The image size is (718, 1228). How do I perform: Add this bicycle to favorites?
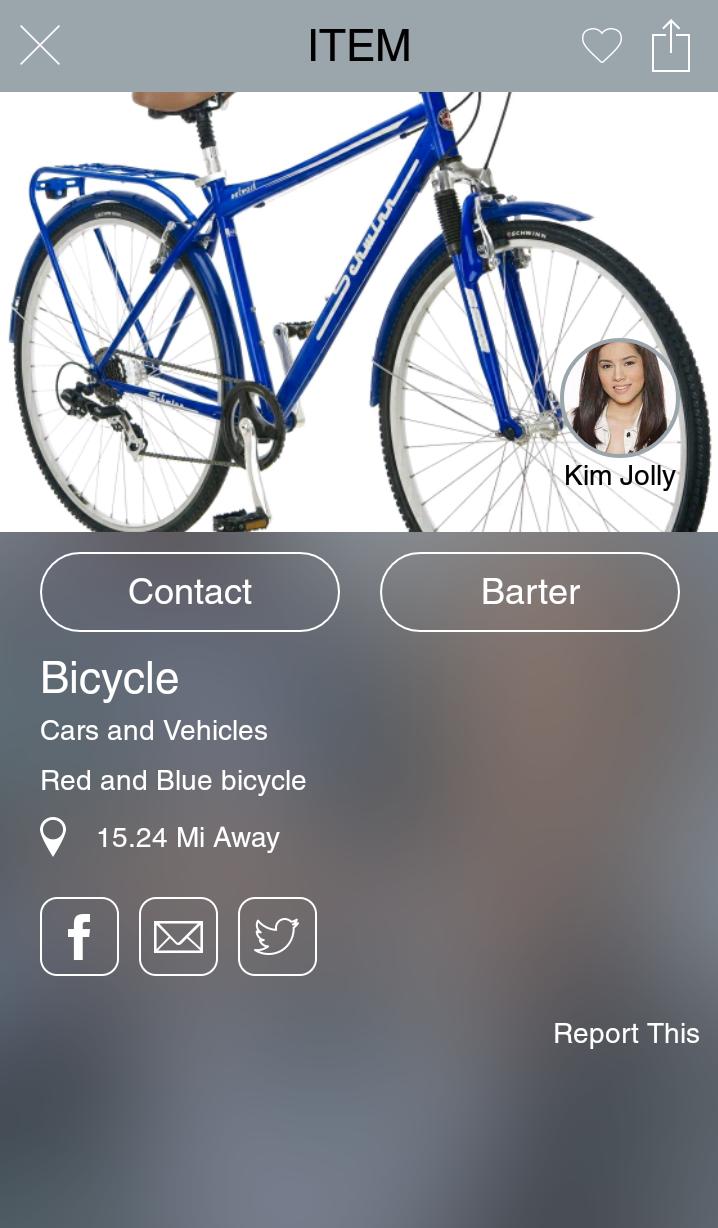click(x=601, y=46)
